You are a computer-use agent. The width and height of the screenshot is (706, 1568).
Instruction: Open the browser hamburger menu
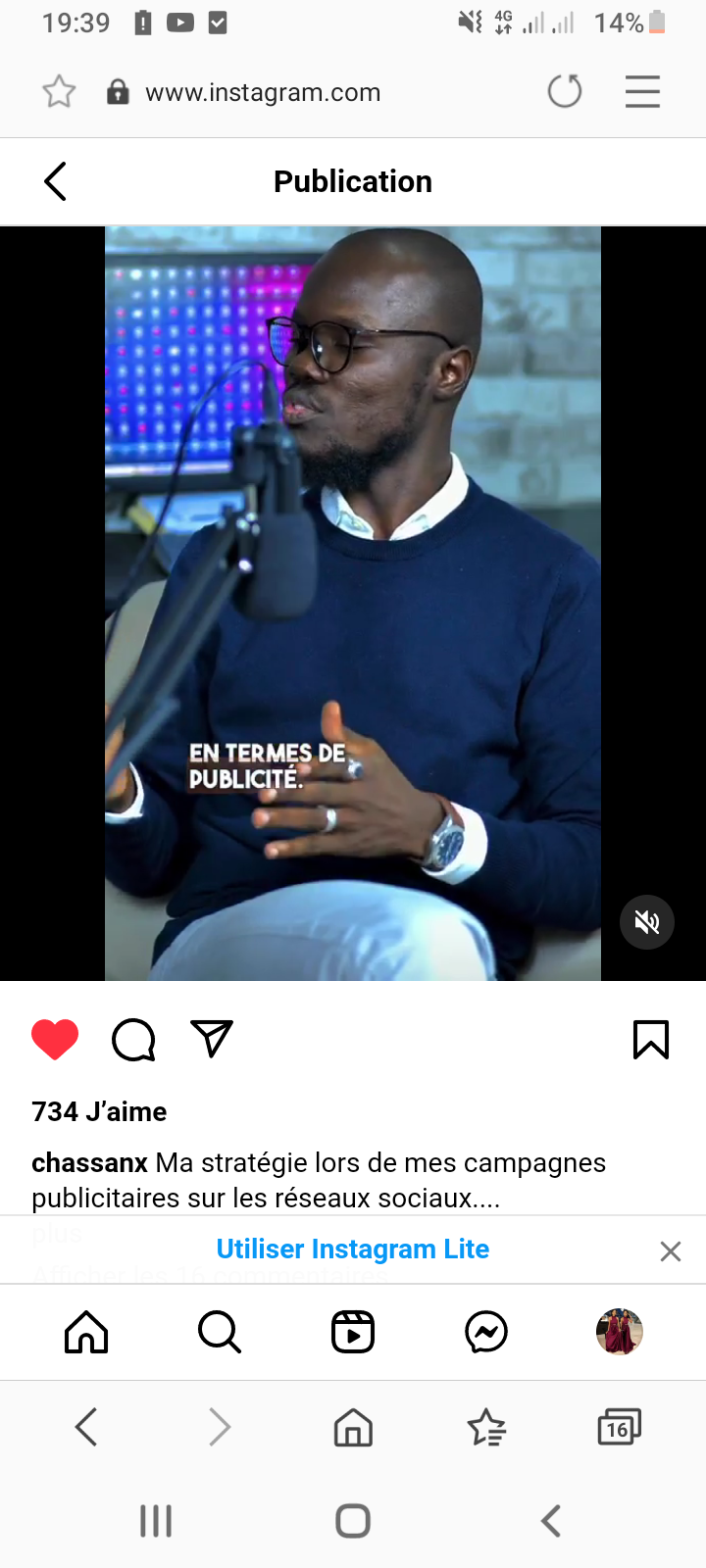[x=642, y=92]
